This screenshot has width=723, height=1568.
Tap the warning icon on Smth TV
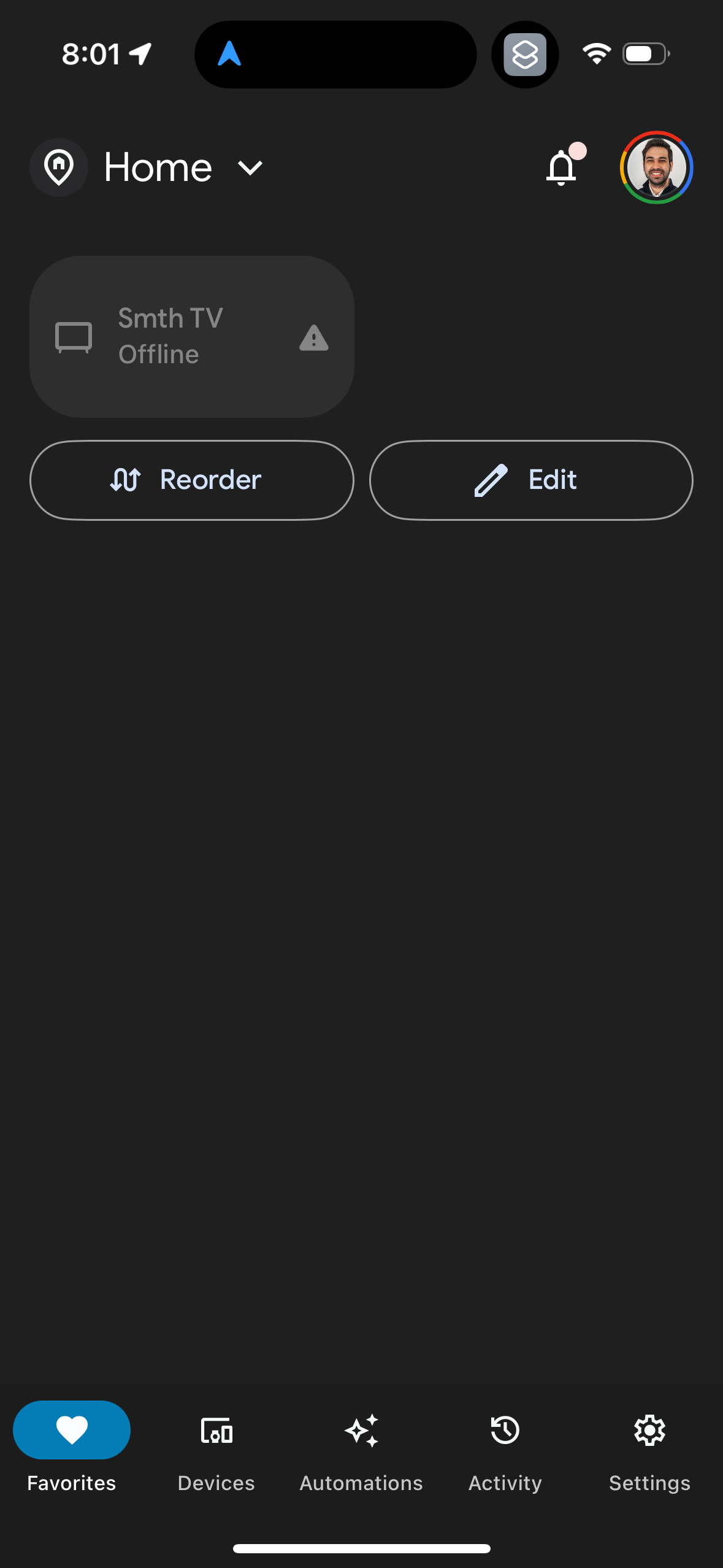pos(313,338)
